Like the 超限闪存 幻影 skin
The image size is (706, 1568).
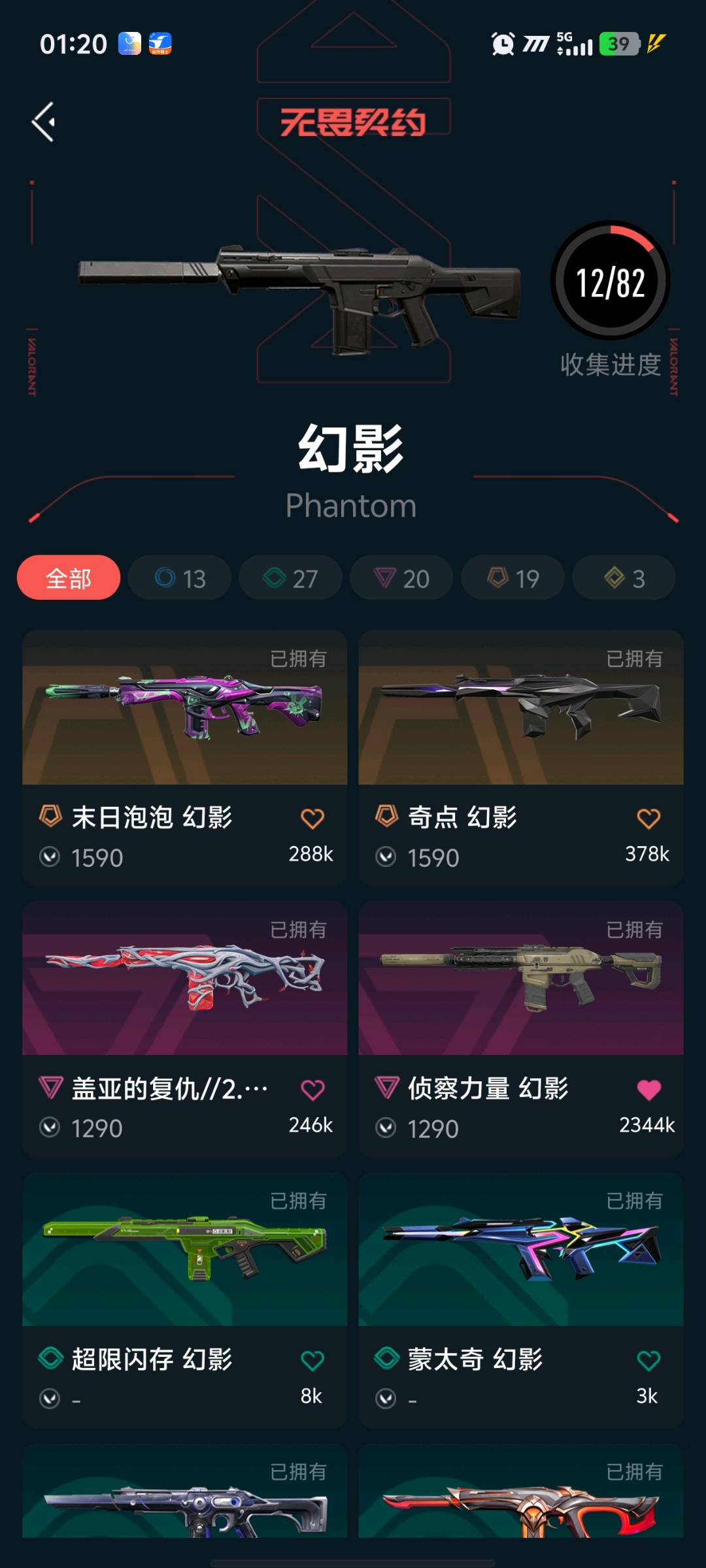pyautogui.click(x=312, y=1361)
